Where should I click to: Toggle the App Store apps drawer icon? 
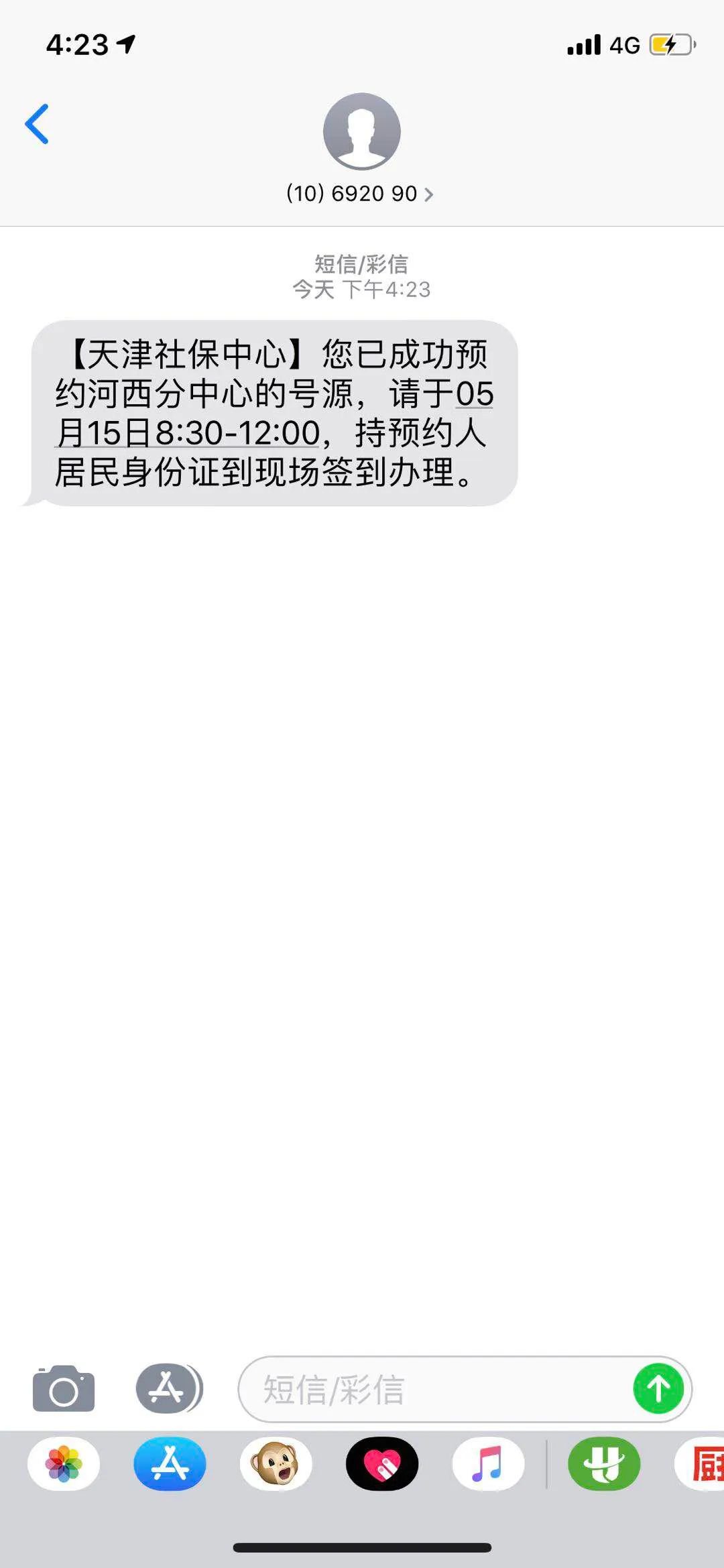pos(168,1388)
